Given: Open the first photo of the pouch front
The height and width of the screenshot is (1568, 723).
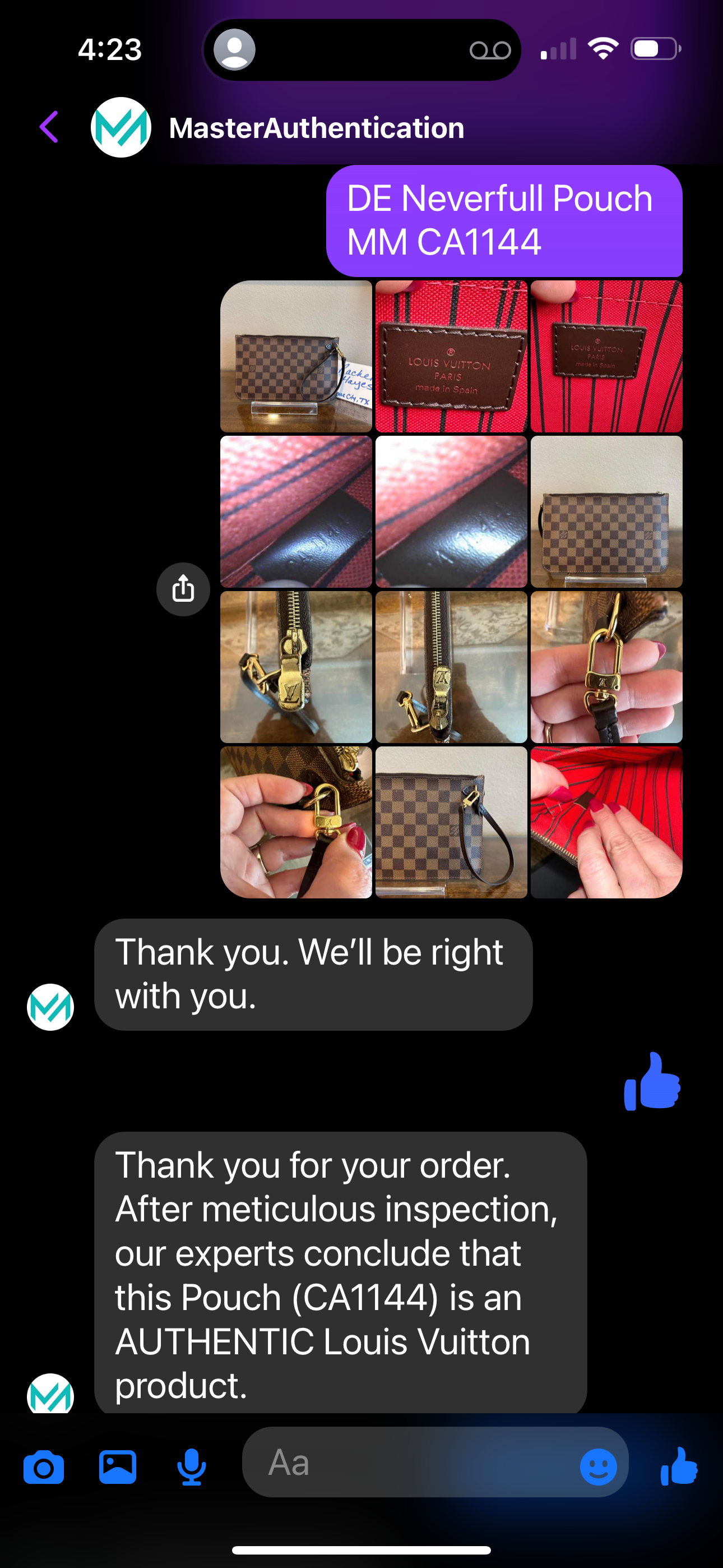Looking at the screenshot, I should pos(296,357).
